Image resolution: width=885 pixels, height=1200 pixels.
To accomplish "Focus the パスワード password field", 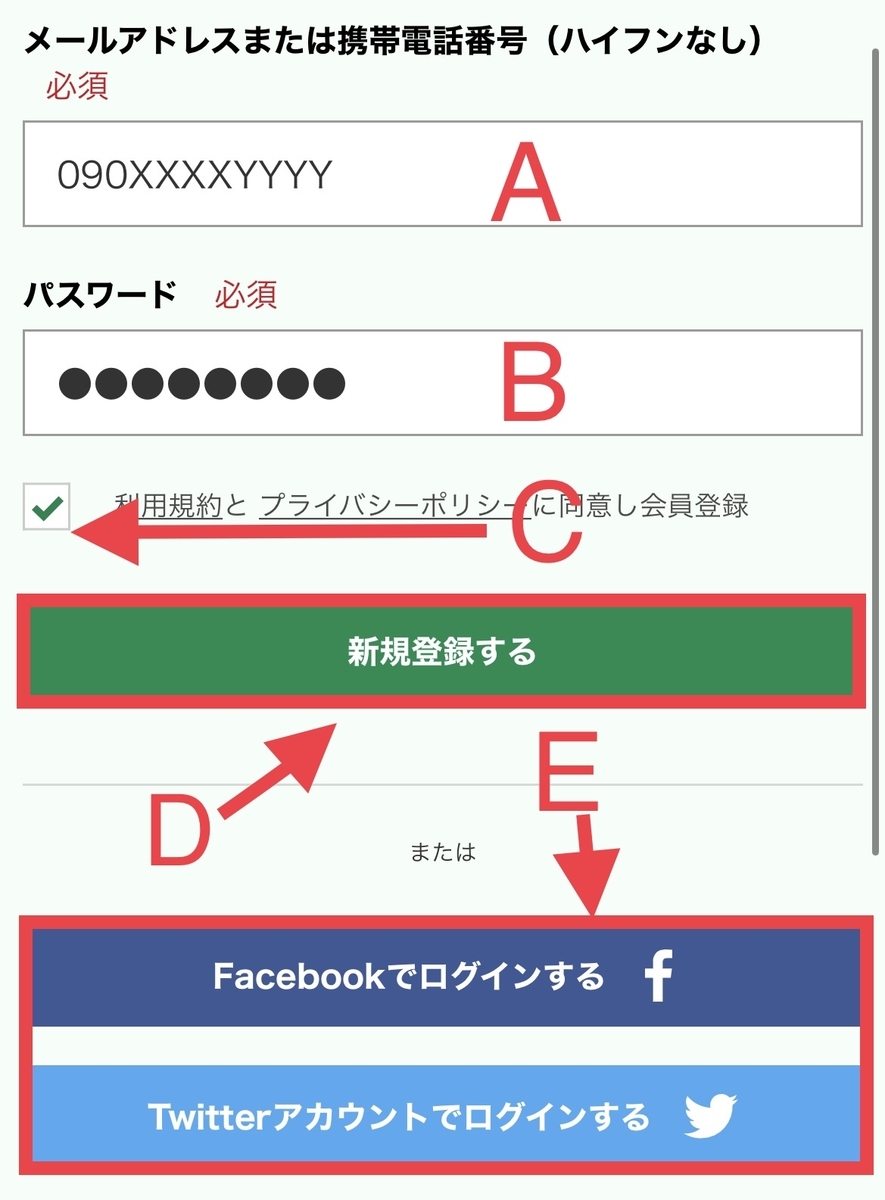I will (x=442, y=383).
